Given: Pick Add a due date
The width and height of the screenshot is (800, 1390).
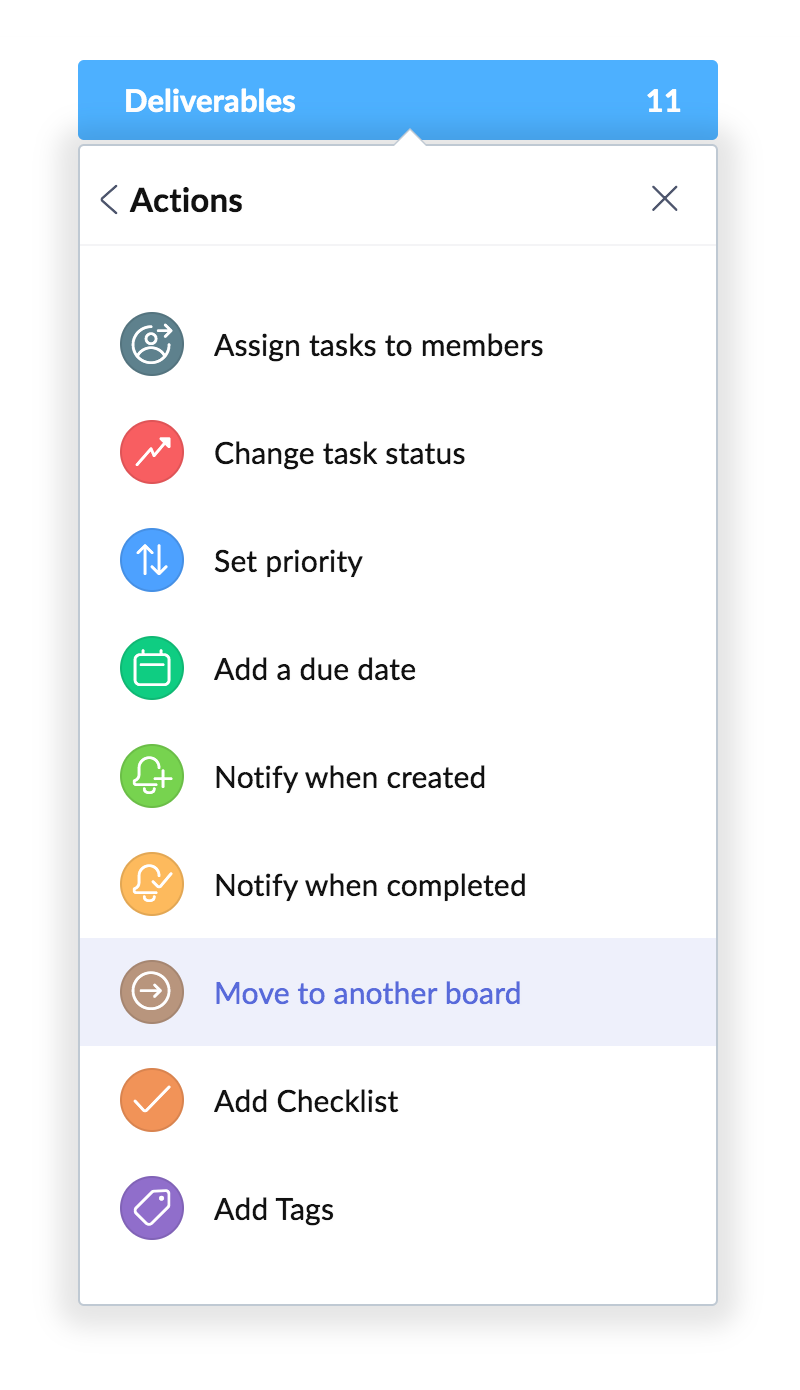Looking at the screenshot, I should [314, 670].
